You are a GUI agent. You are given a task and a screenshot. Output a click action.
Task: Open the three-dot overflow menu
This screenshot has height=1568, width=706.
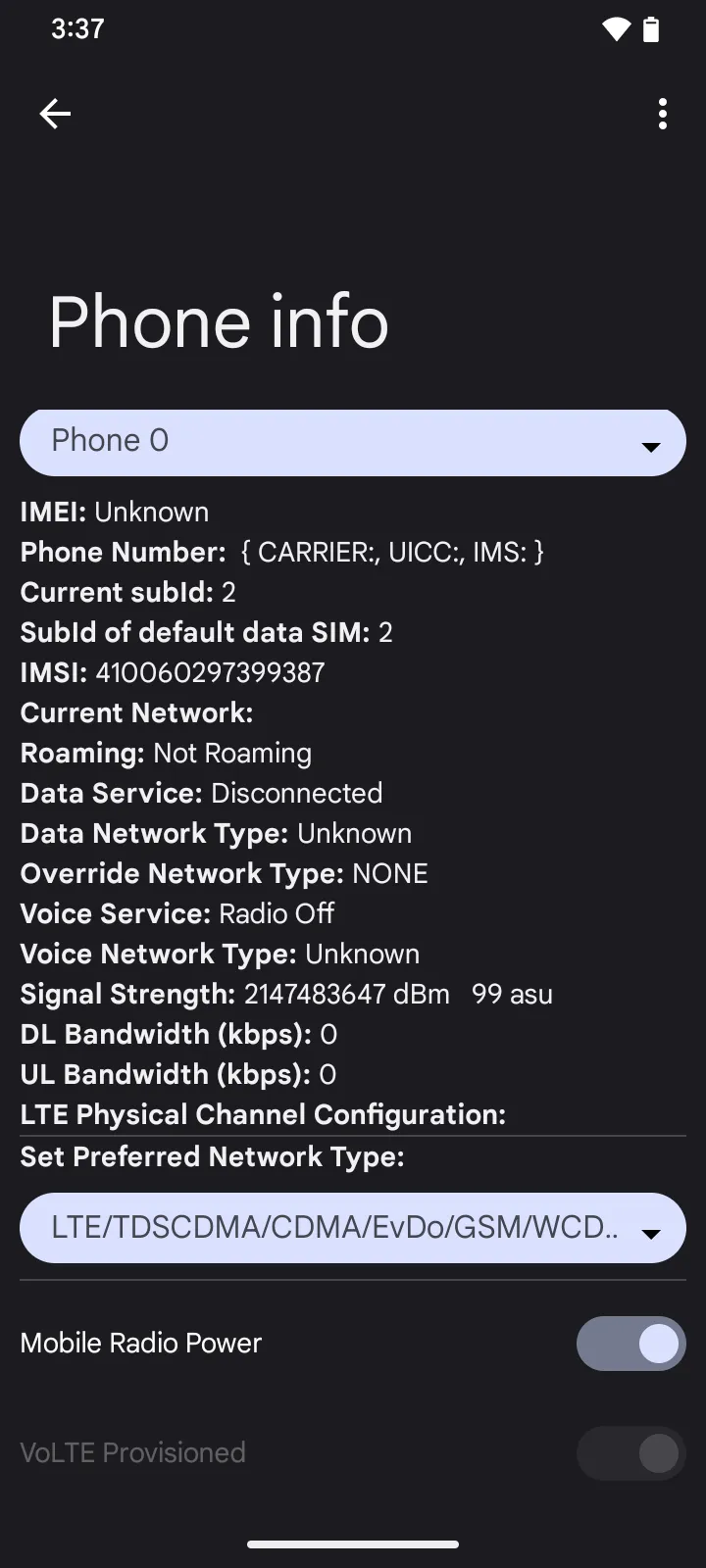pyautogui.click(x=663, y=114)
